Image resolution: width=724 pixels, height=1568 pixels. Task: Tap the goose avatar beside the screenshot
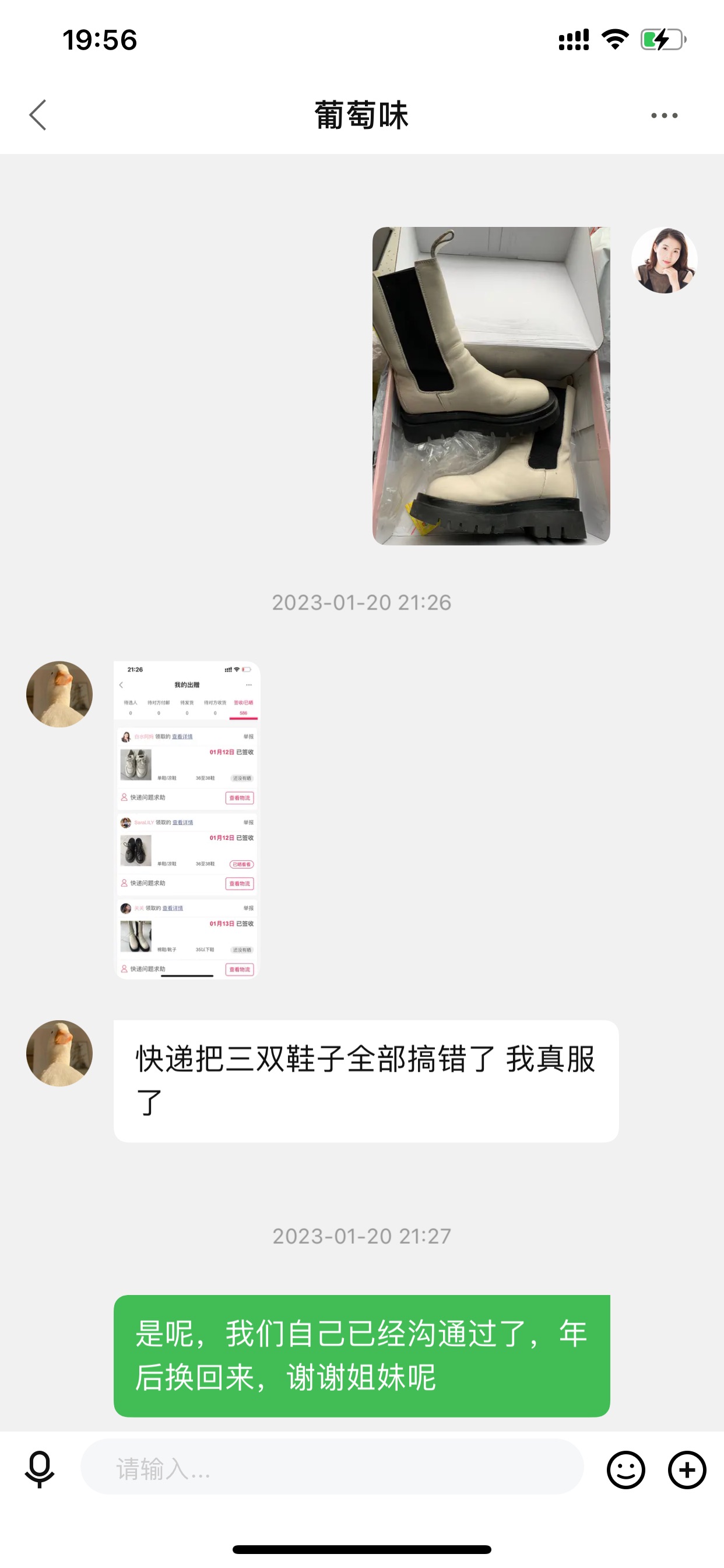point(59,695)
